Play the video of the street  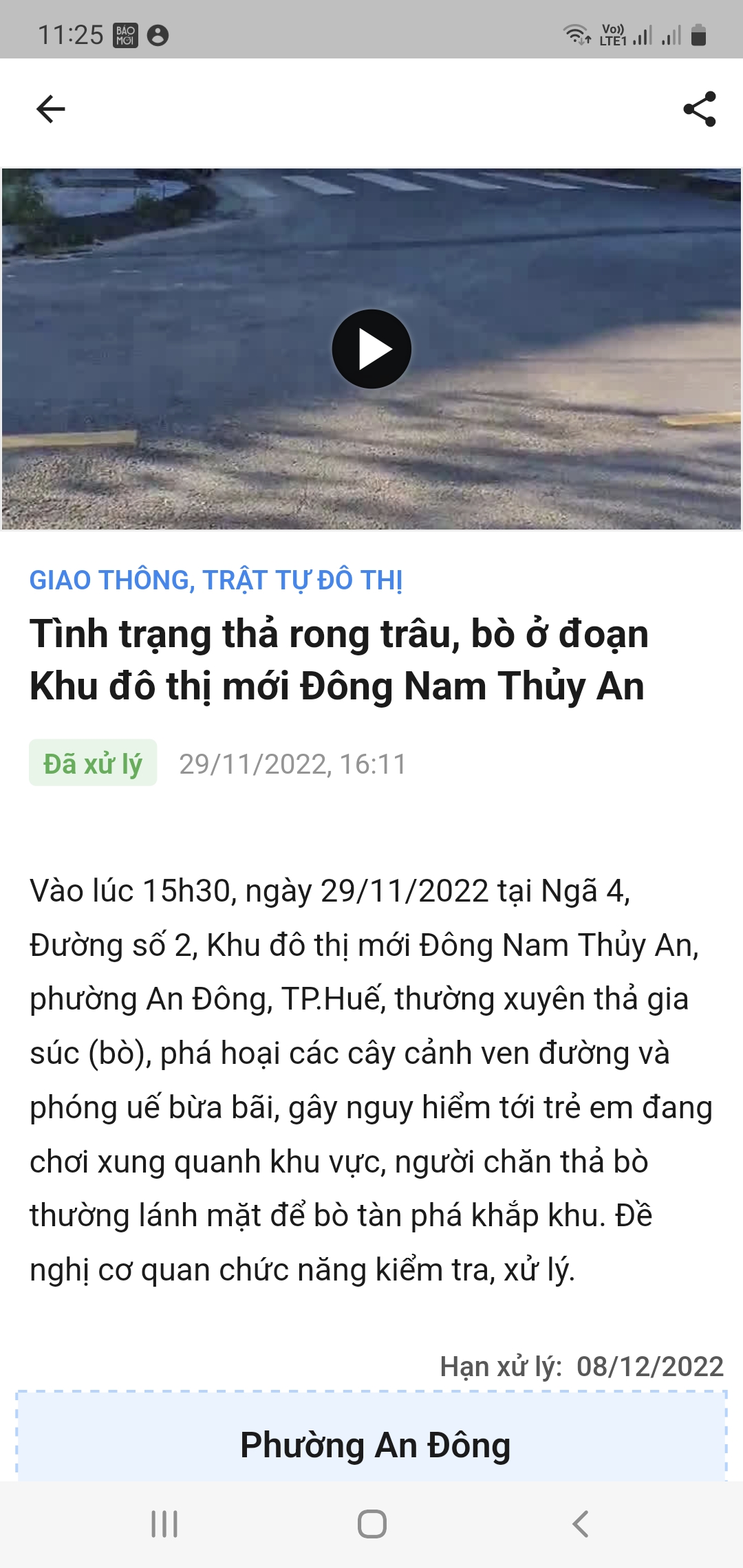[x=371, y=349]
